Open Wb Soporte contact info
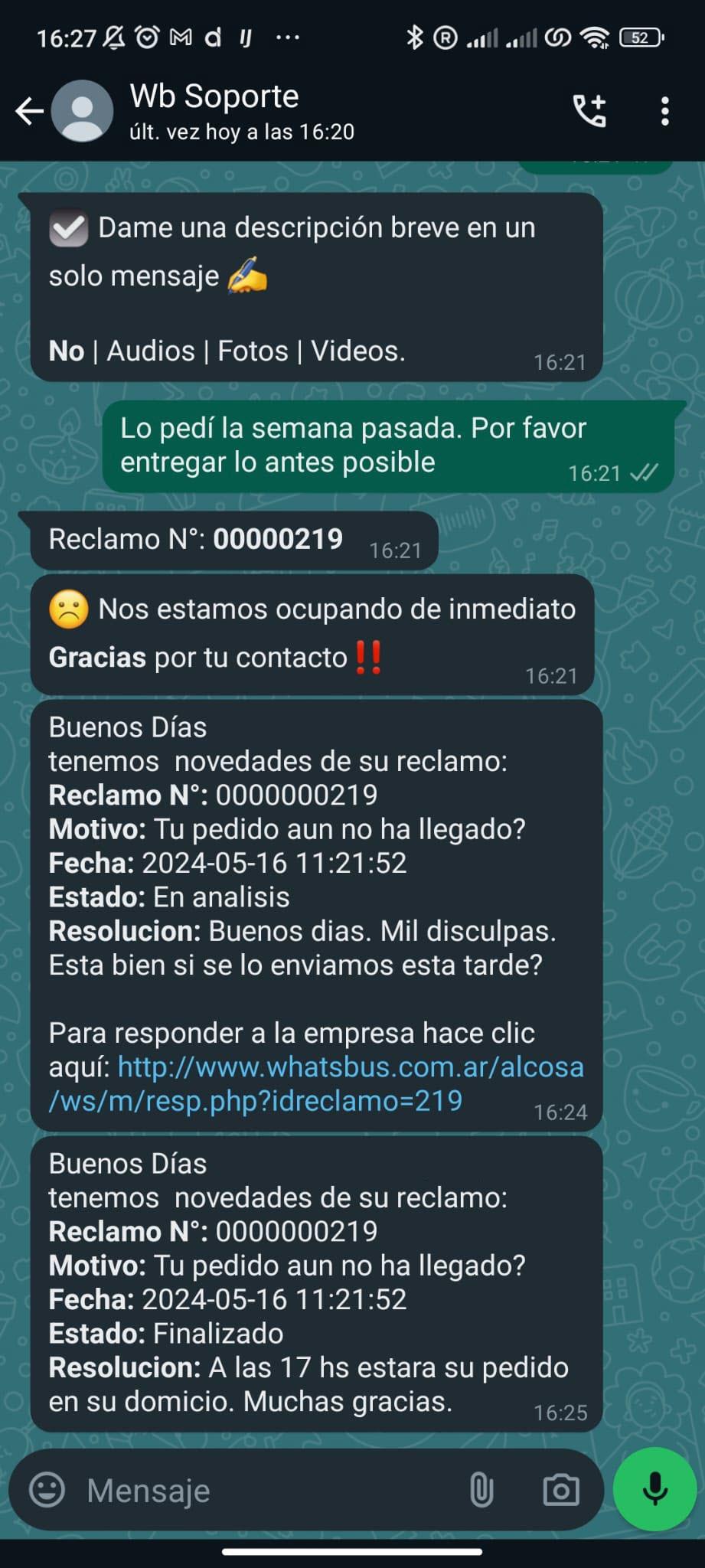The height and width of the screenshot is (1568, 705). pos(242,112)
